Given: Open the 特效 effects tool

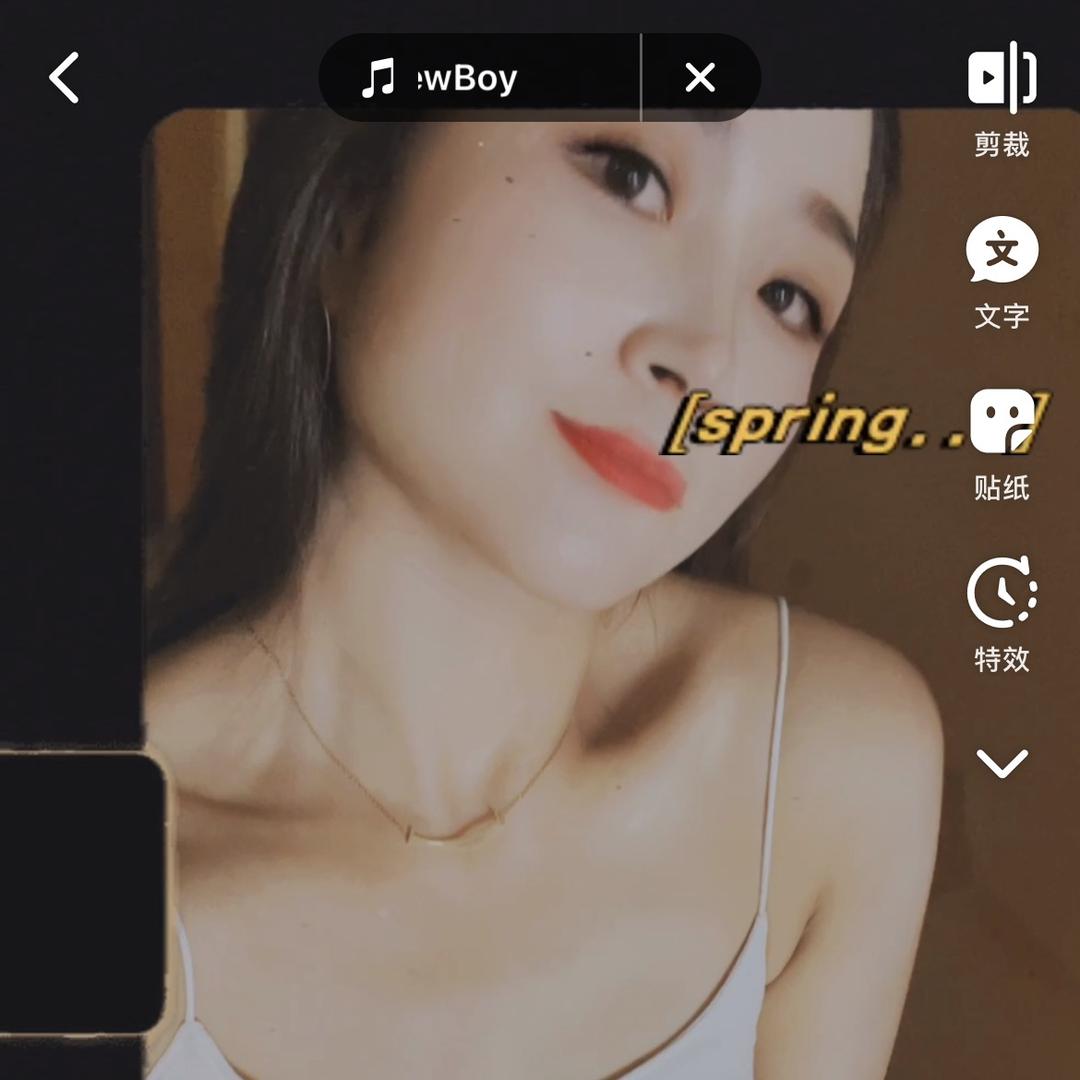Looking at the screenshot, I should 1001,613.
